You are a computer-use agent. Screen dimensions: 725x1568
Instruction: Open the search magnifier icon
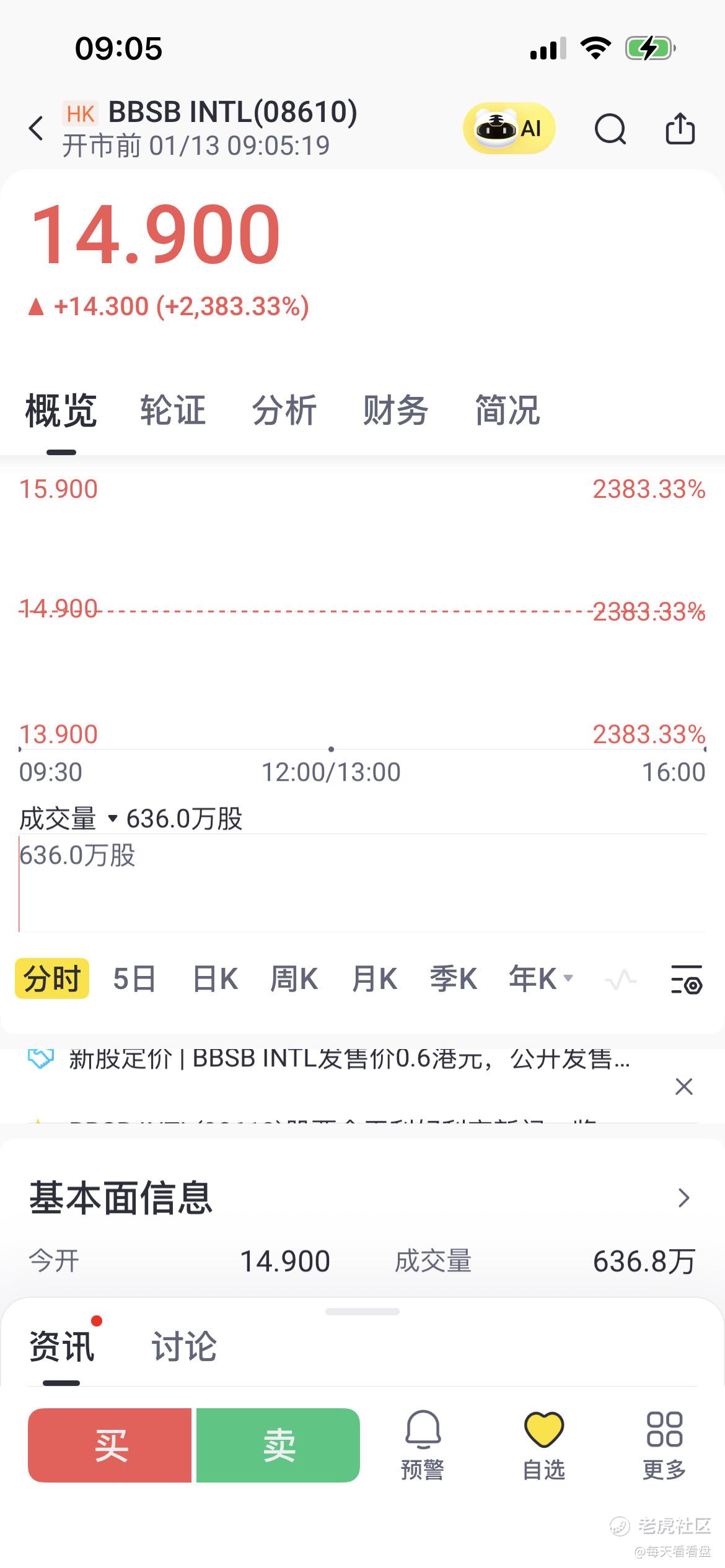click(x=610, y=129)
